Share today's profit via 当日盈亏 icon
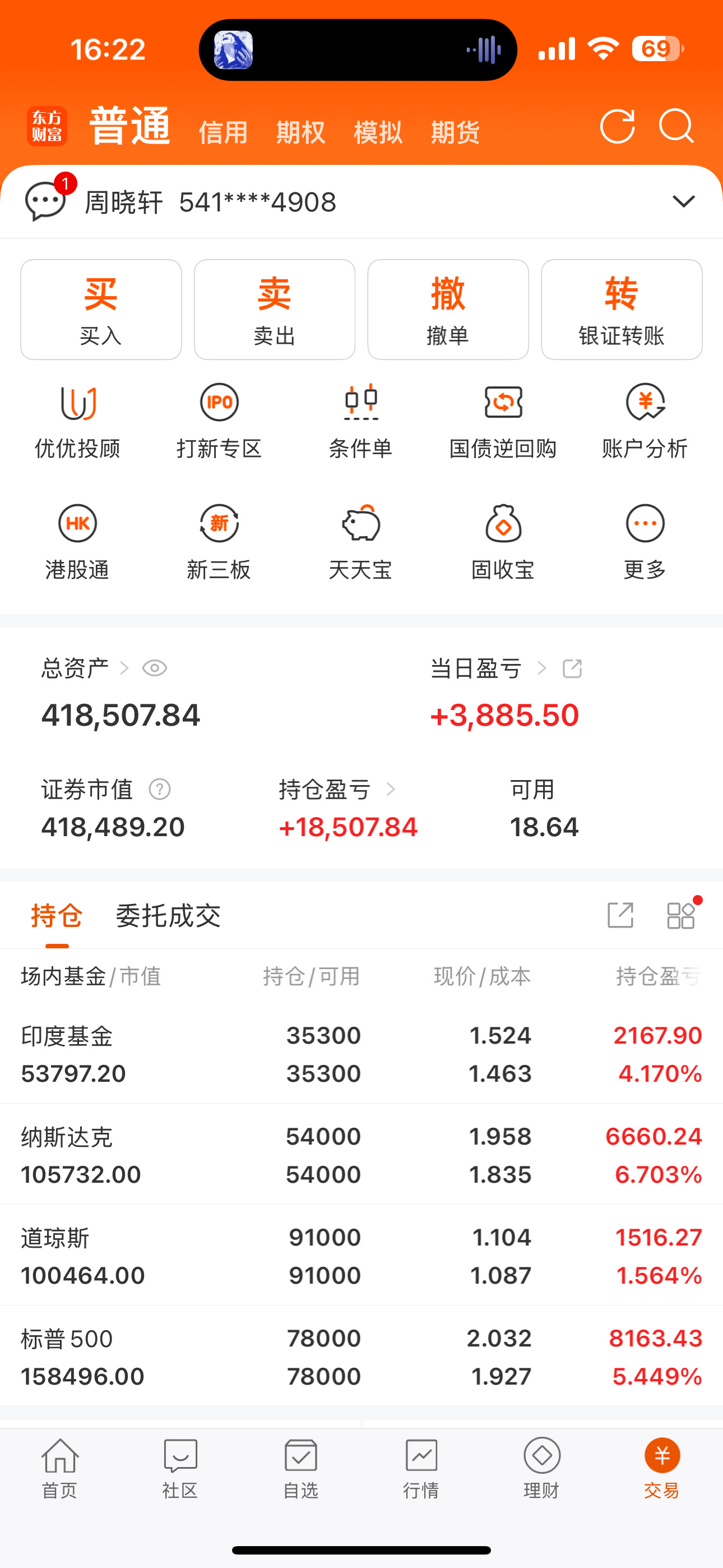Screen dimensions: 723x1568 click(x=572, y=668)
